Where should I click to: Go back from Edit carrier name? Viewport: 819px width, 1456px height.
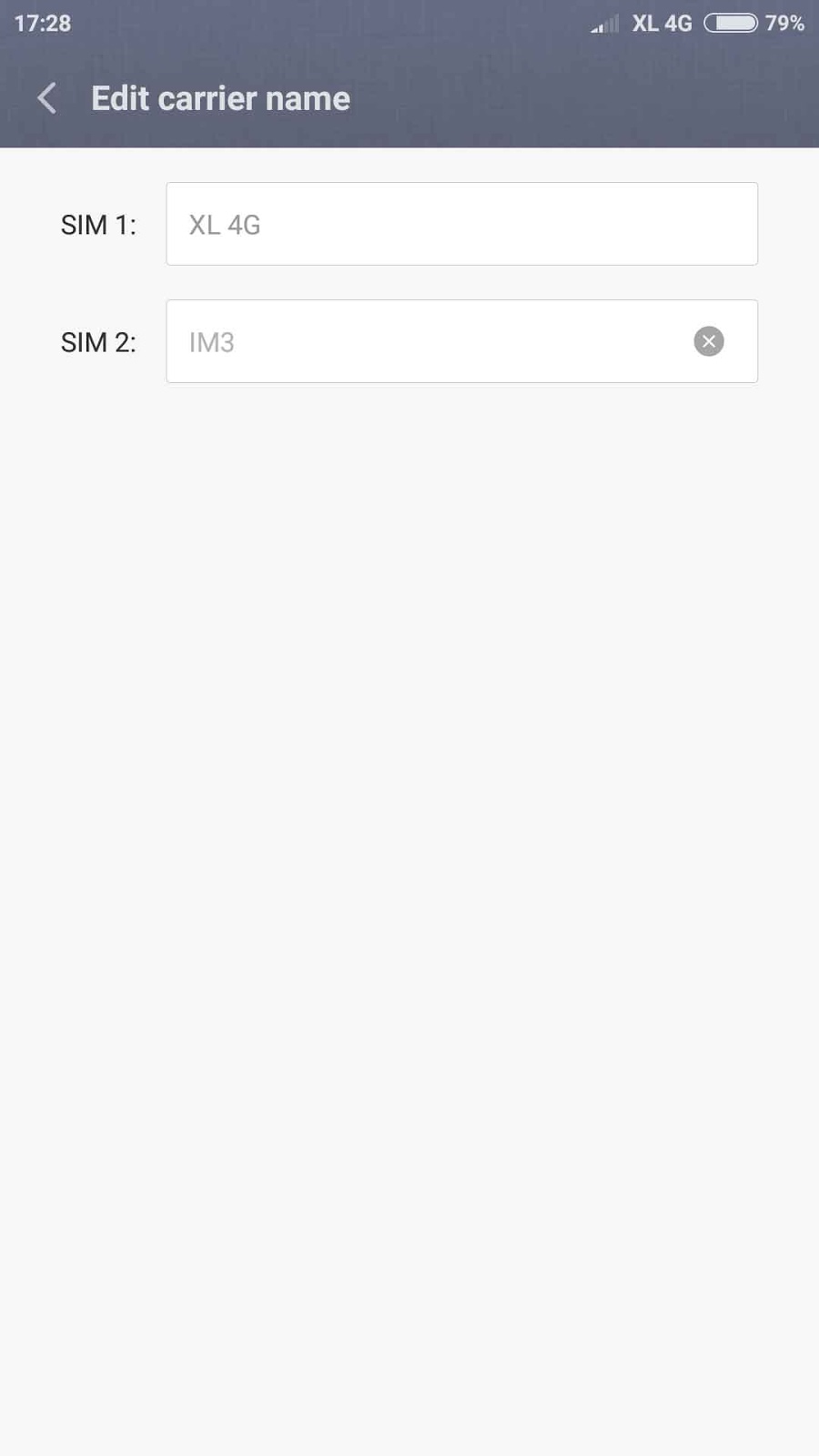click(47, 98)
